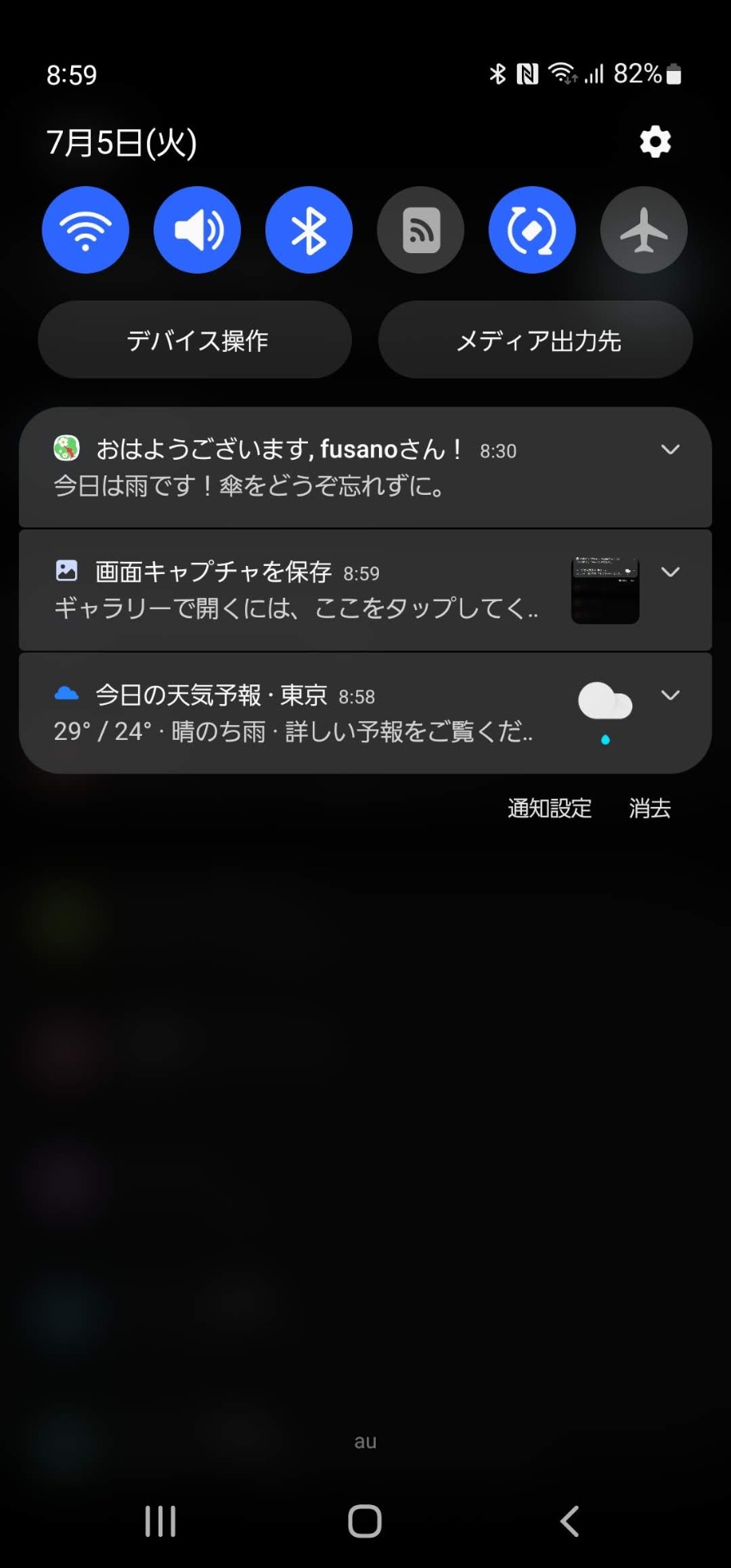Screen dimensions: 731x1568
Task: Tap the auto-rotate quick settings icon
Action: (x=532, y=229)
